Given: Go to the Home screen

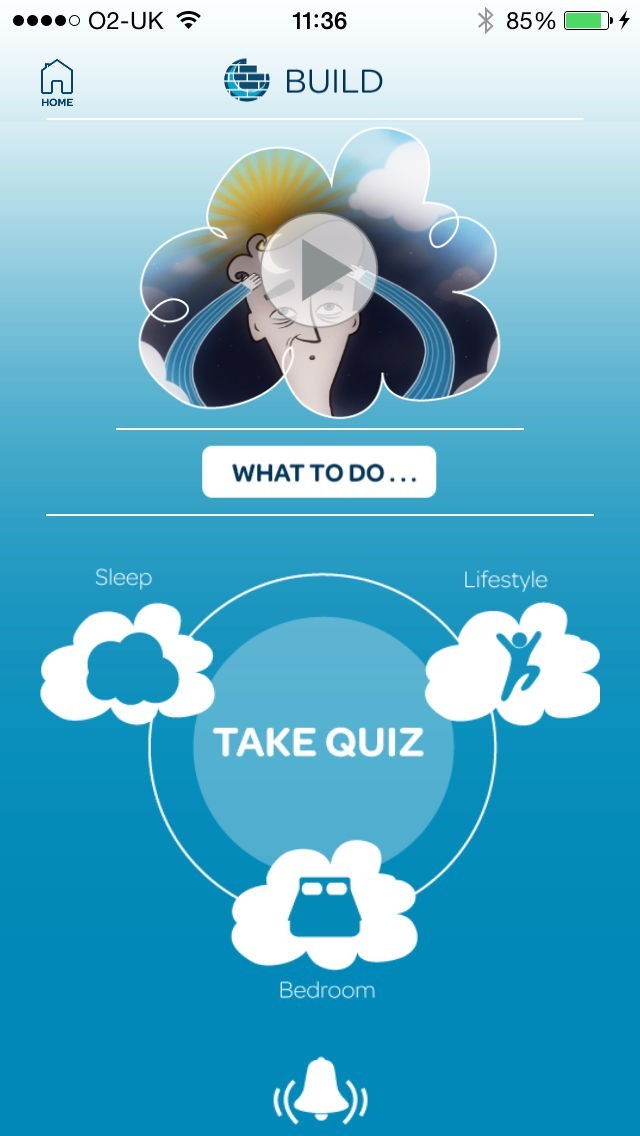Looking at the screenshot, I should tap(57, 83).
